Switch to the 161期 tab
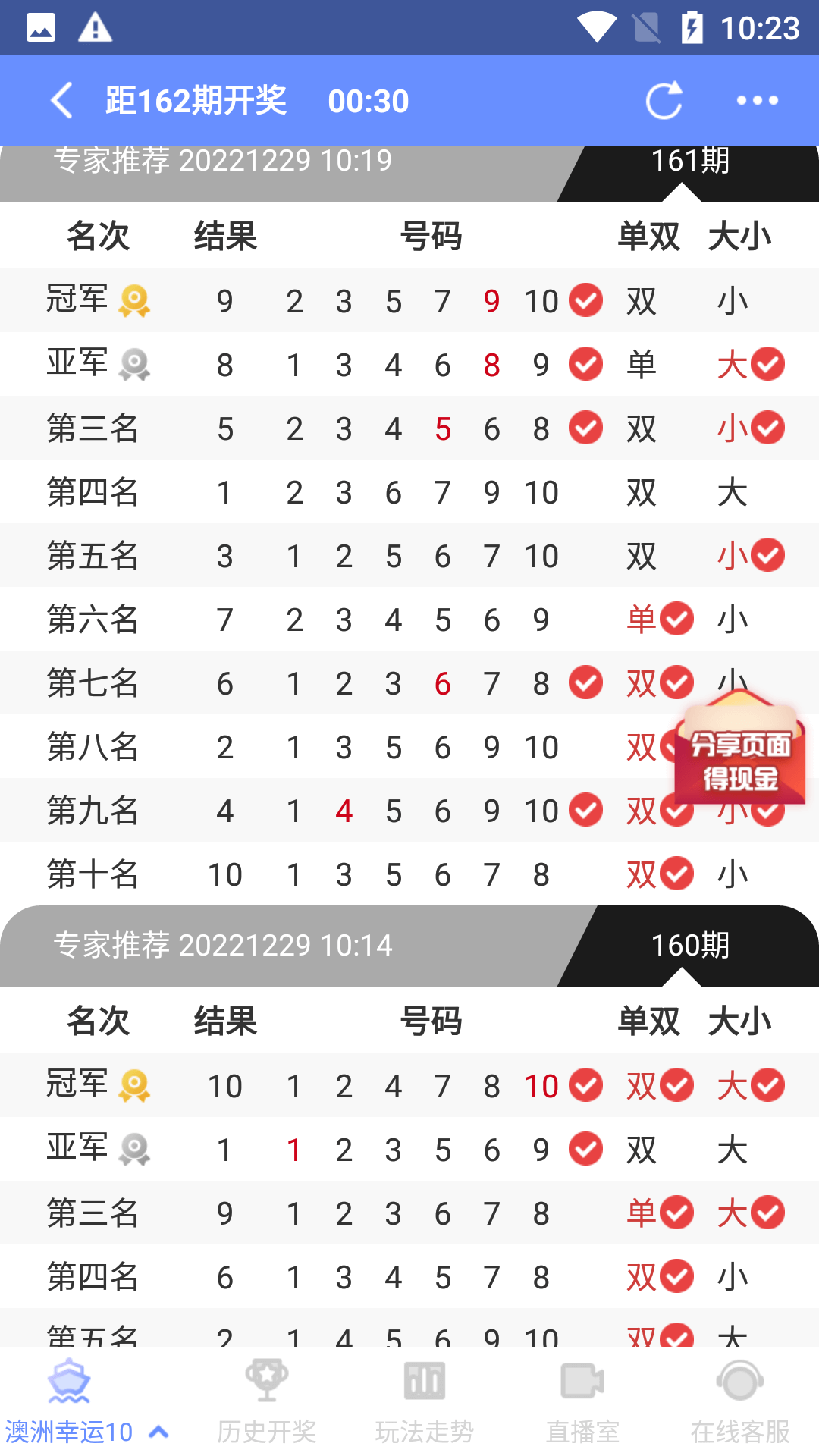 point(690,160)
